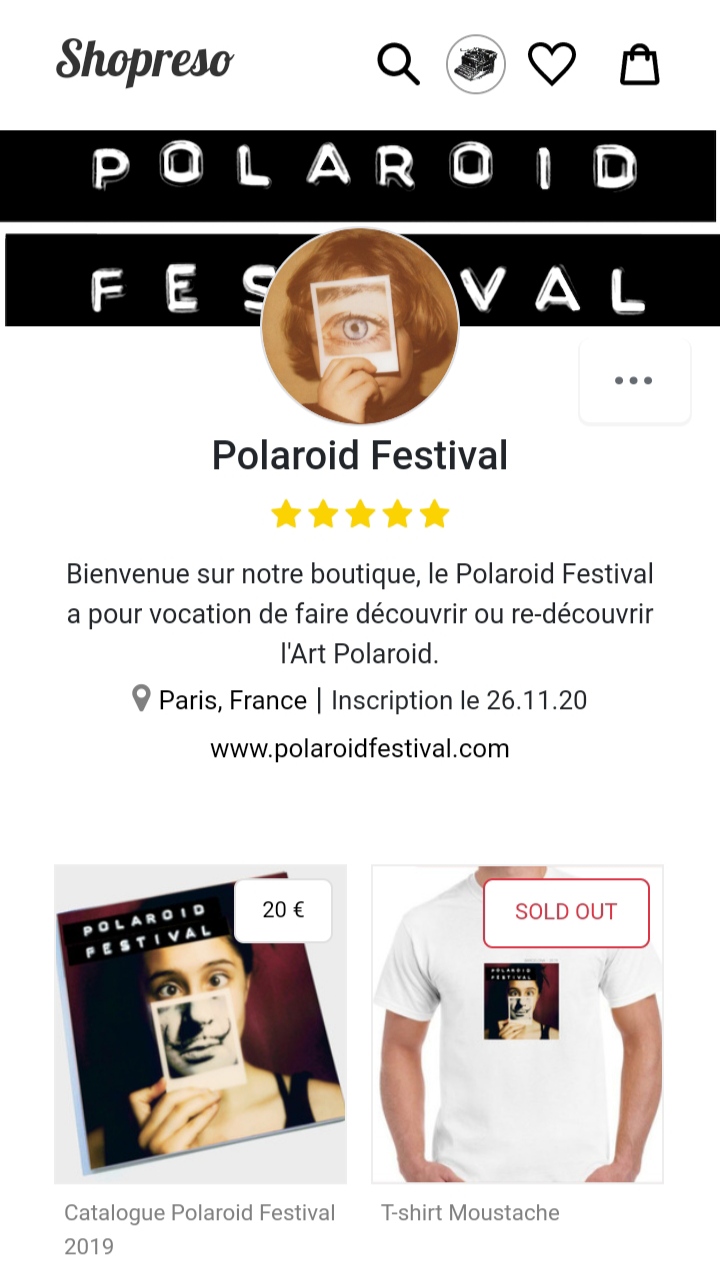Image resolution: width=720 pixels, height=1266 pixels.
Task: Open the search magnifier icon
Action: click(398, 65)
